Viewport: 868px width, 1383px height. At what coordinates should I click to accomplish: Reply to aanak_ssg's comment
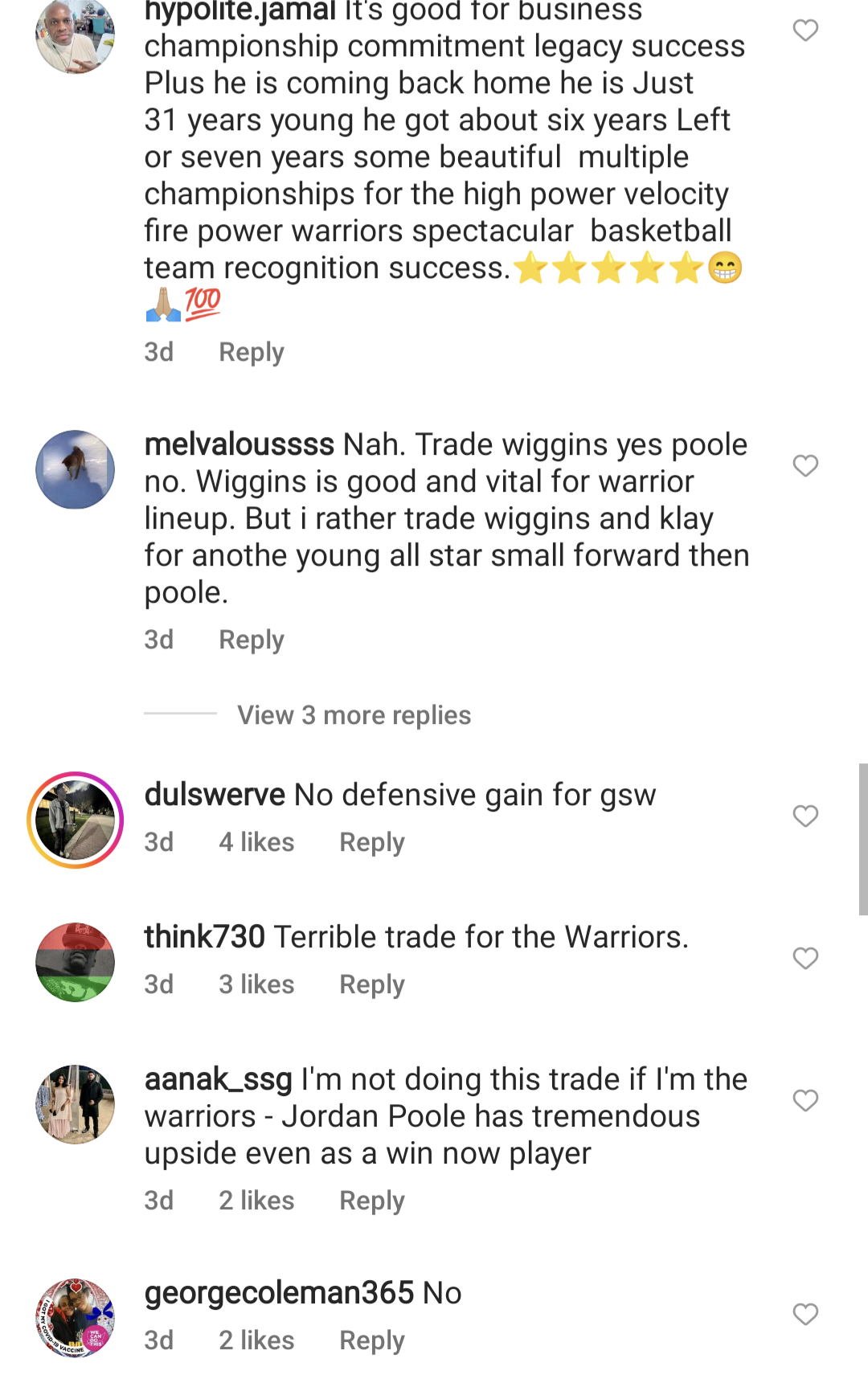click(x=371, y=1201)
